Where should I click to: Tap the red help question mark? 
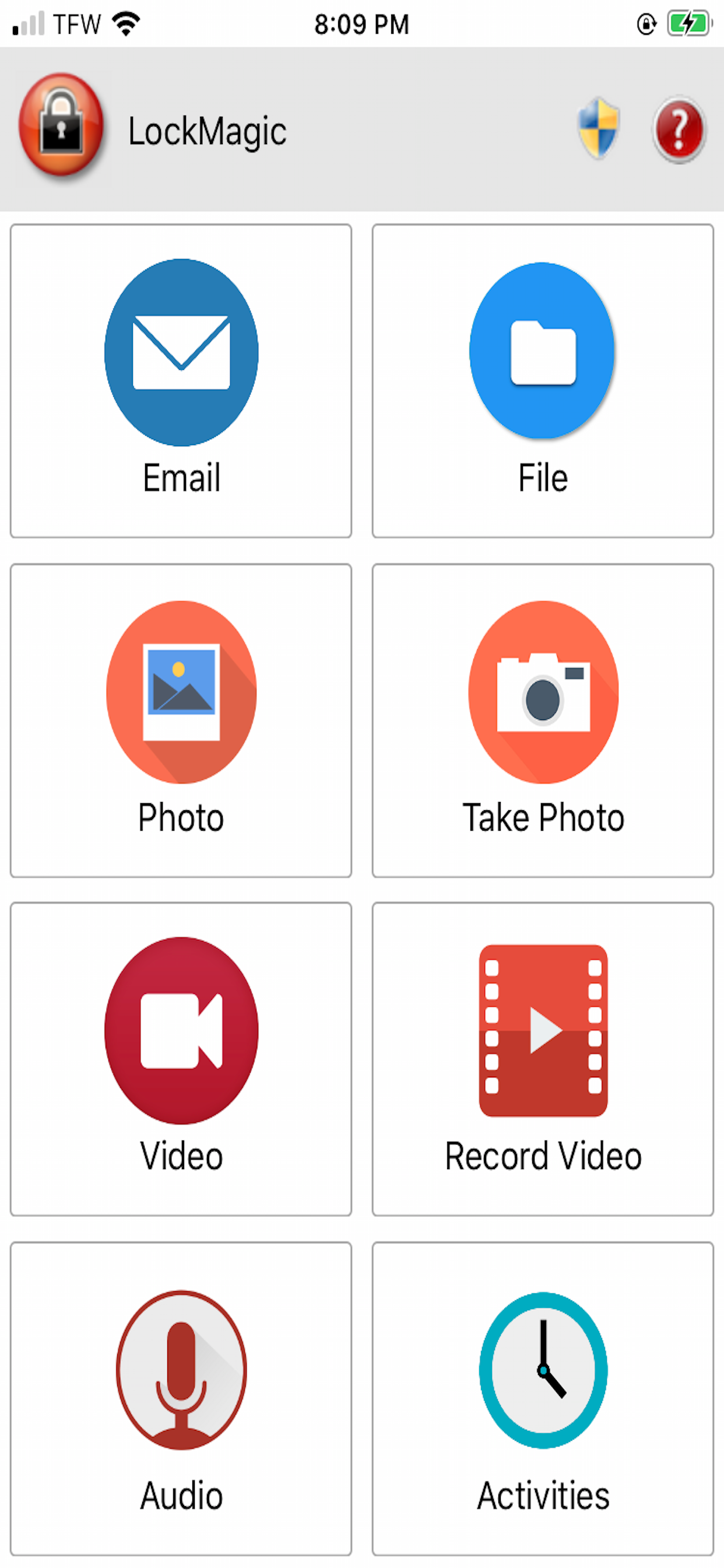[679, 129]
